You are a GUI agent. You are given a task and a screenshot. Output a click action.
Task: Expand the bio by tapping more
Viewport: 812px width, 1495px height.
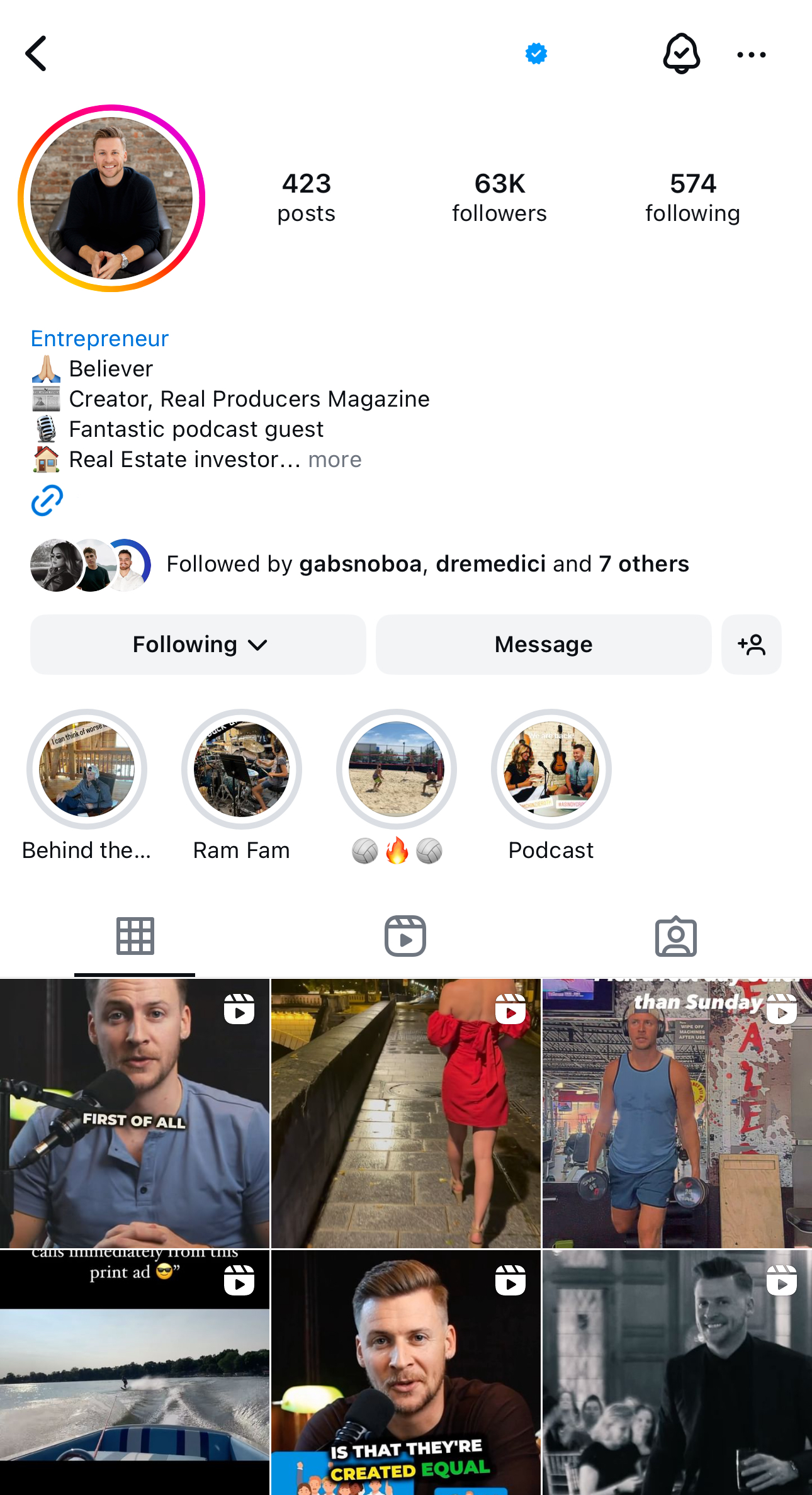[x=335, y=460]
